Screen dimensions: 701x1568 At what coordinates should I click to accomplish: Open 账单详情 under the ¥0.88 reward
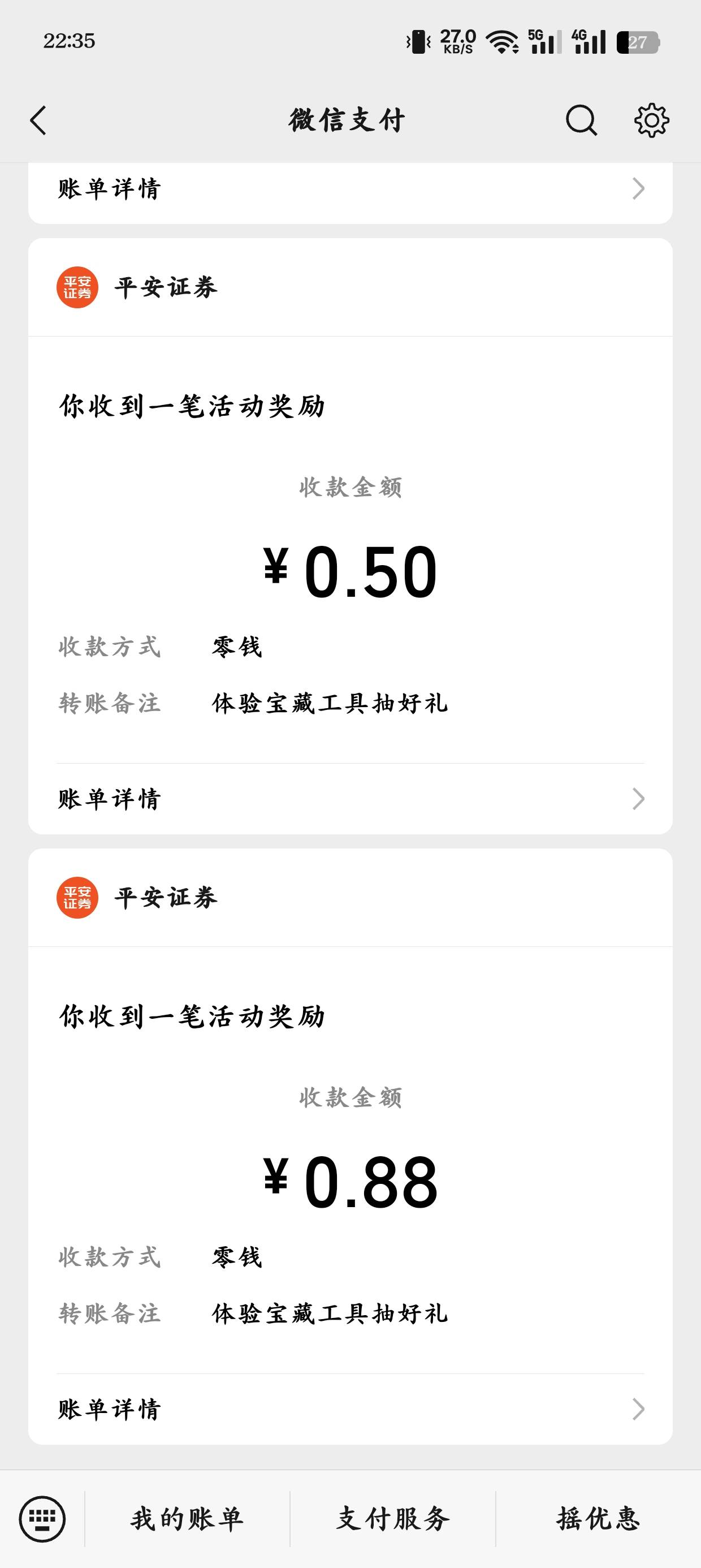point(350,1408)
